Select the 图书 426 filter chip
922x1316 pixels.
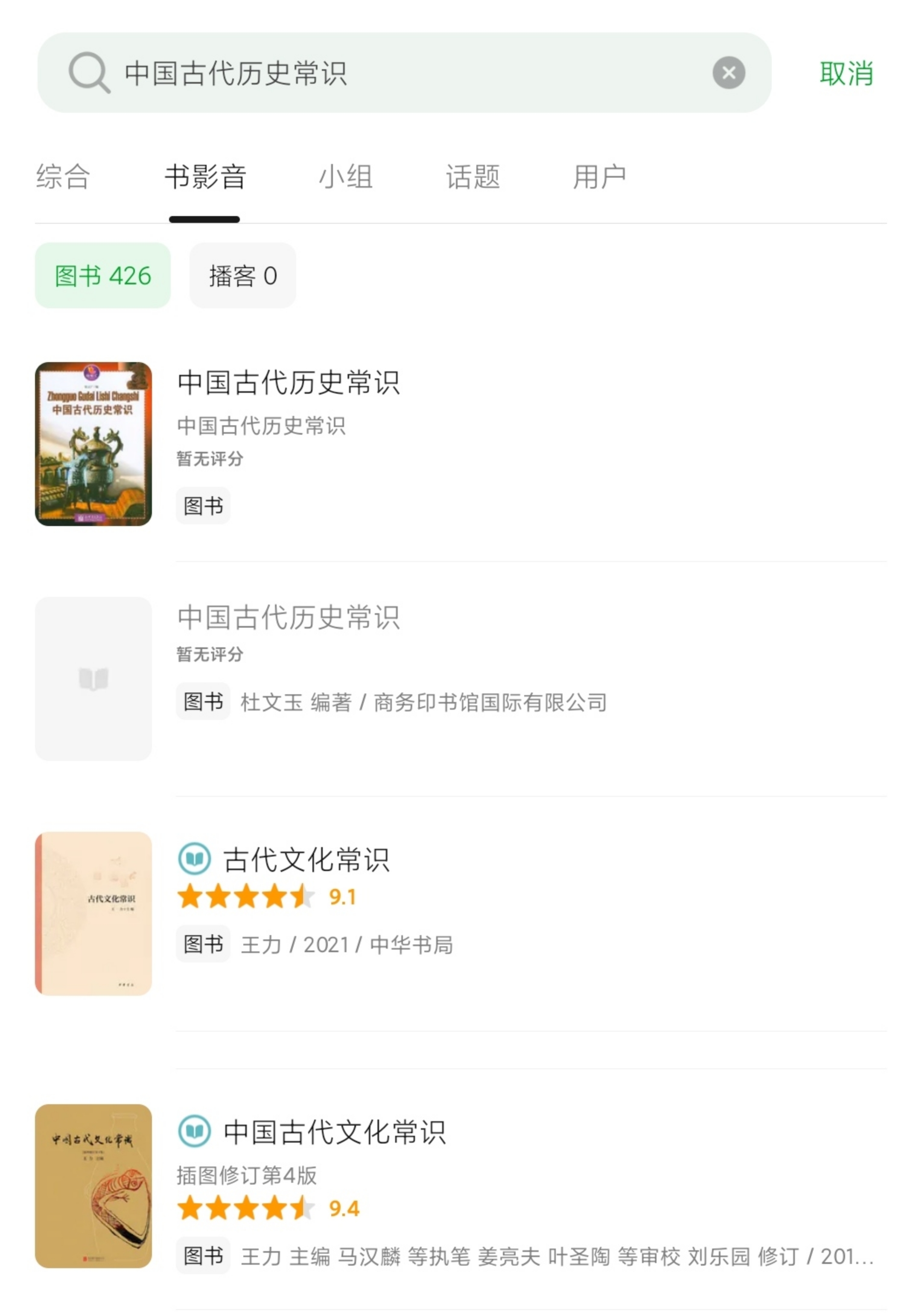click(102, 276)
